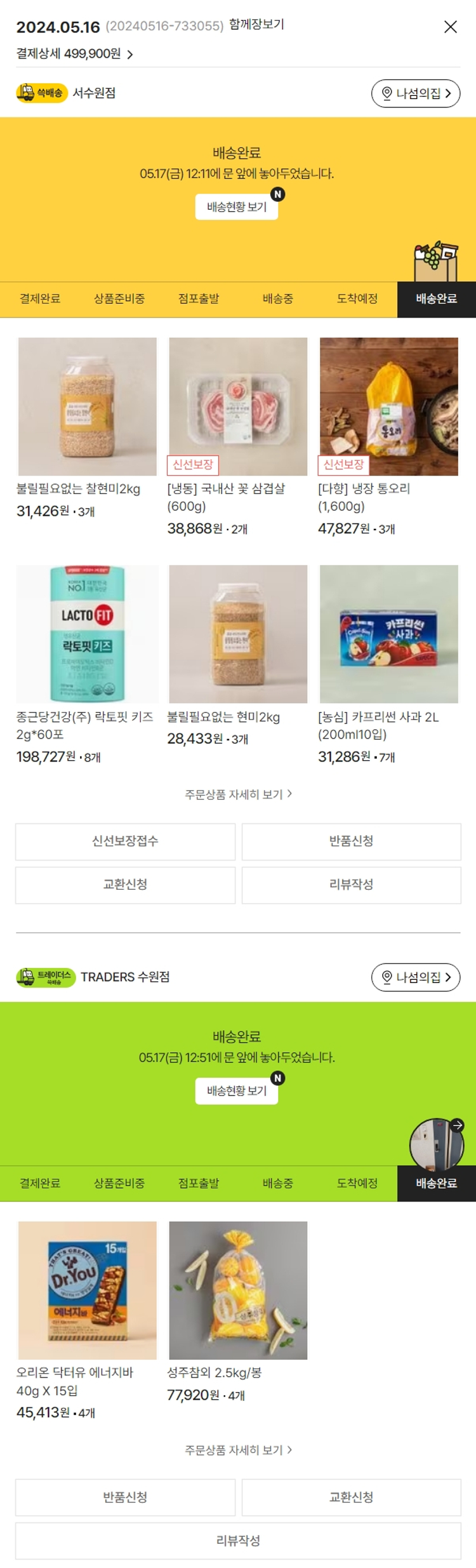Request return for 서수원점 order
476x1568 pixels.
[x=351, y=841]
